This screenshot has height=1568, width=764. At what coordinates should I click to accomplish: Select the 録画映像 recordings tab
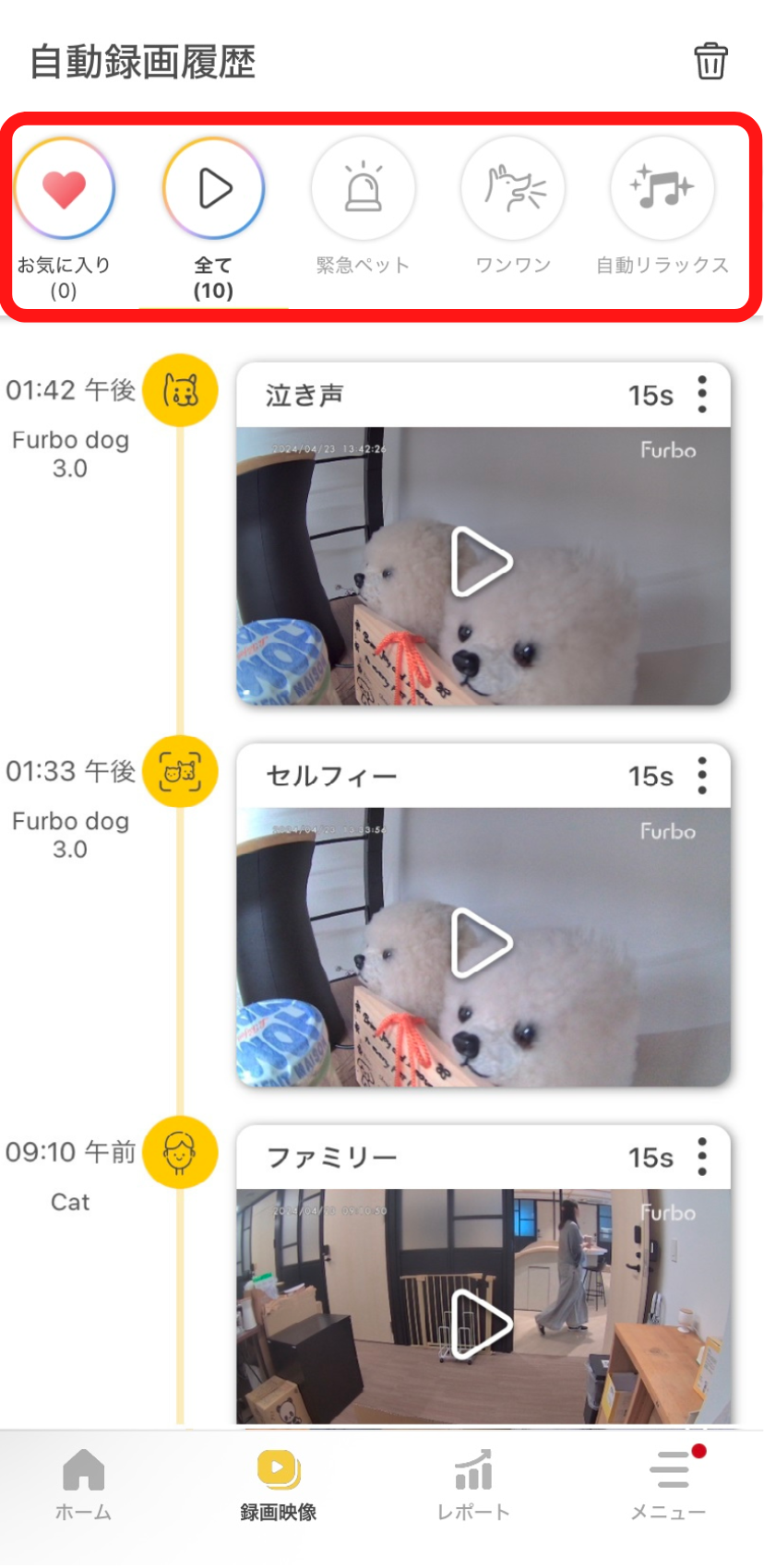pyautogui.click(x=279, y=1490)
